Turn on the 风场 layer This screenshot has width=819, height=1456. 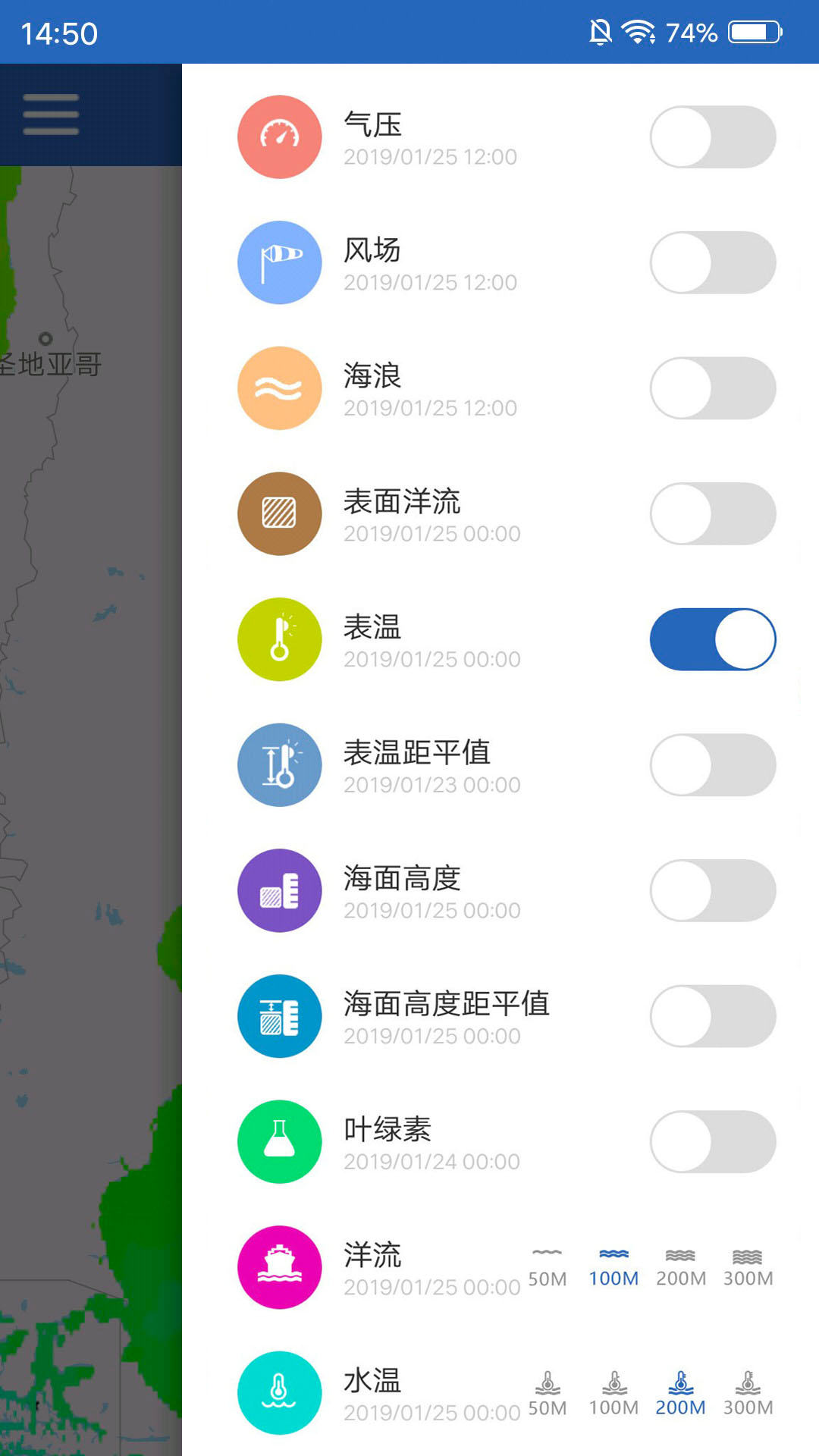tap(712, 262)
